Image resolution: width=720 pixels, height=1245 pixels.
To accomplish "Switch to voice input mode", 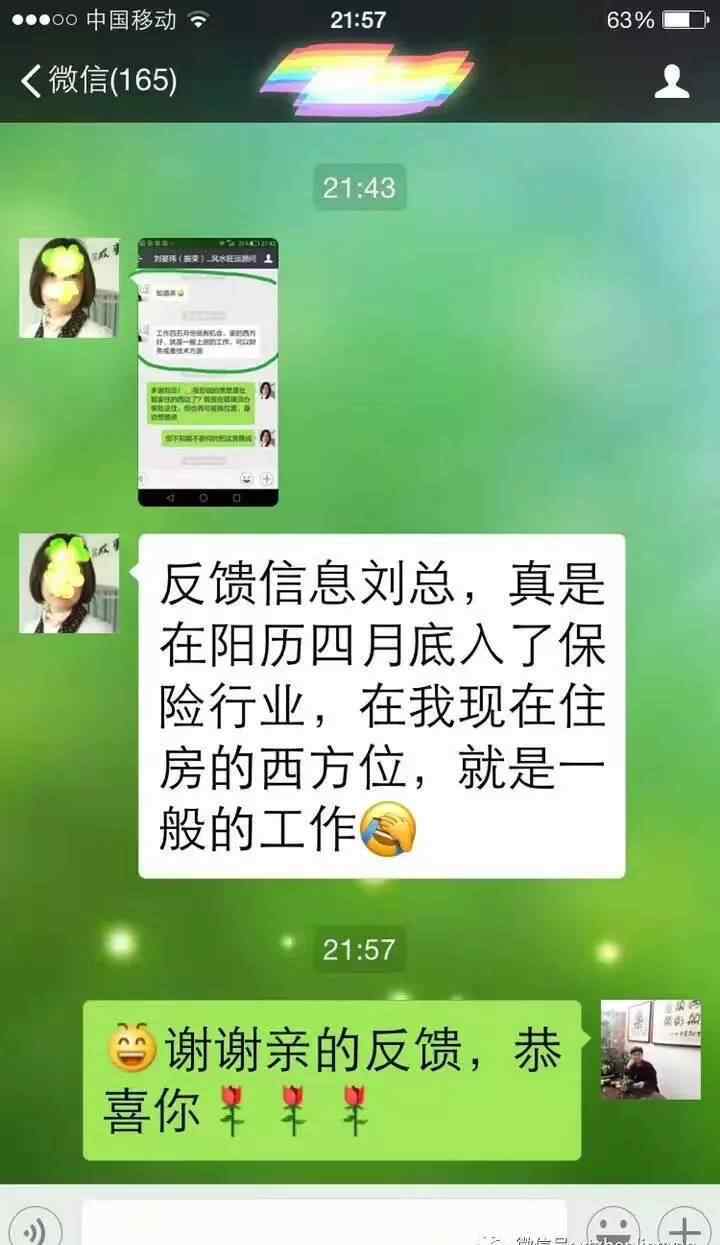I will pyautogui.click(x=33, y=1228).
